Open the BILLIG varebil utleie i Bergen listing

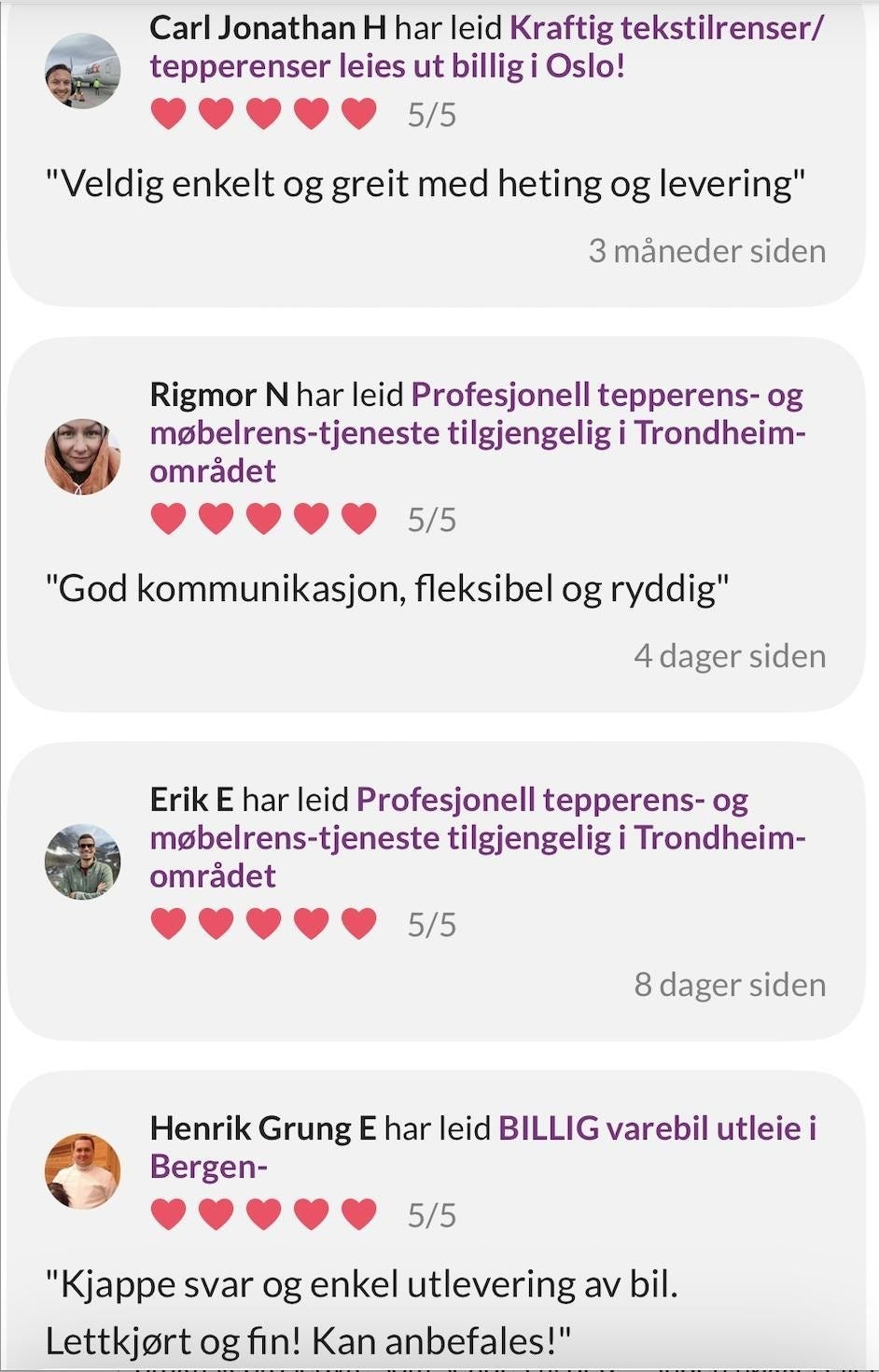tap(660, 1127)
